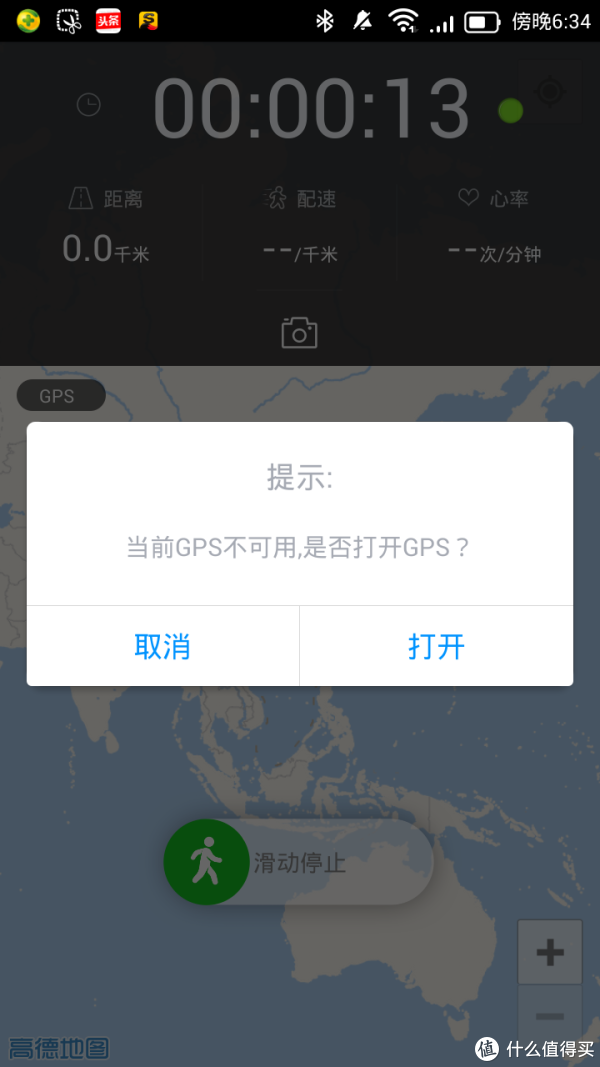The width and height of the screenshot is (600, 1067).
Task: Tap 打开 to enable GPS
Action: pyautogui.click(x=436, y=646)
